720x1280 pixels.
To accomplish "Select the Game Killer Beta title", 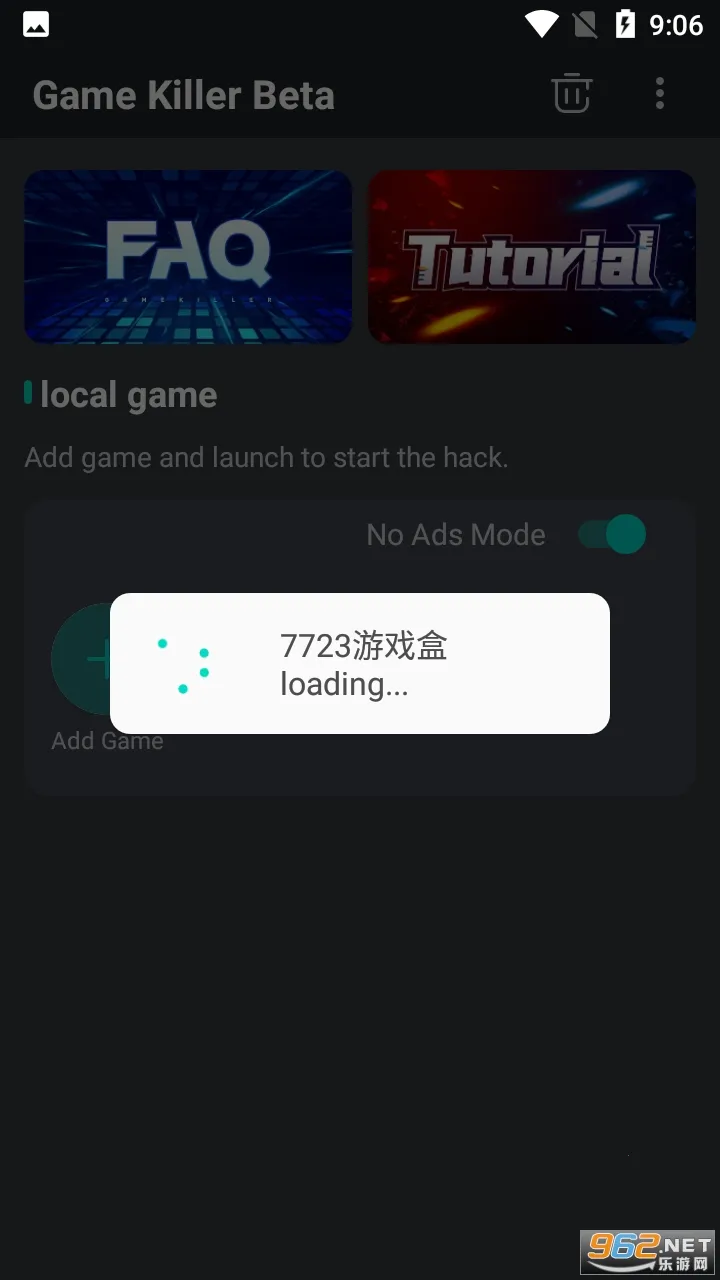I will 184,94.
